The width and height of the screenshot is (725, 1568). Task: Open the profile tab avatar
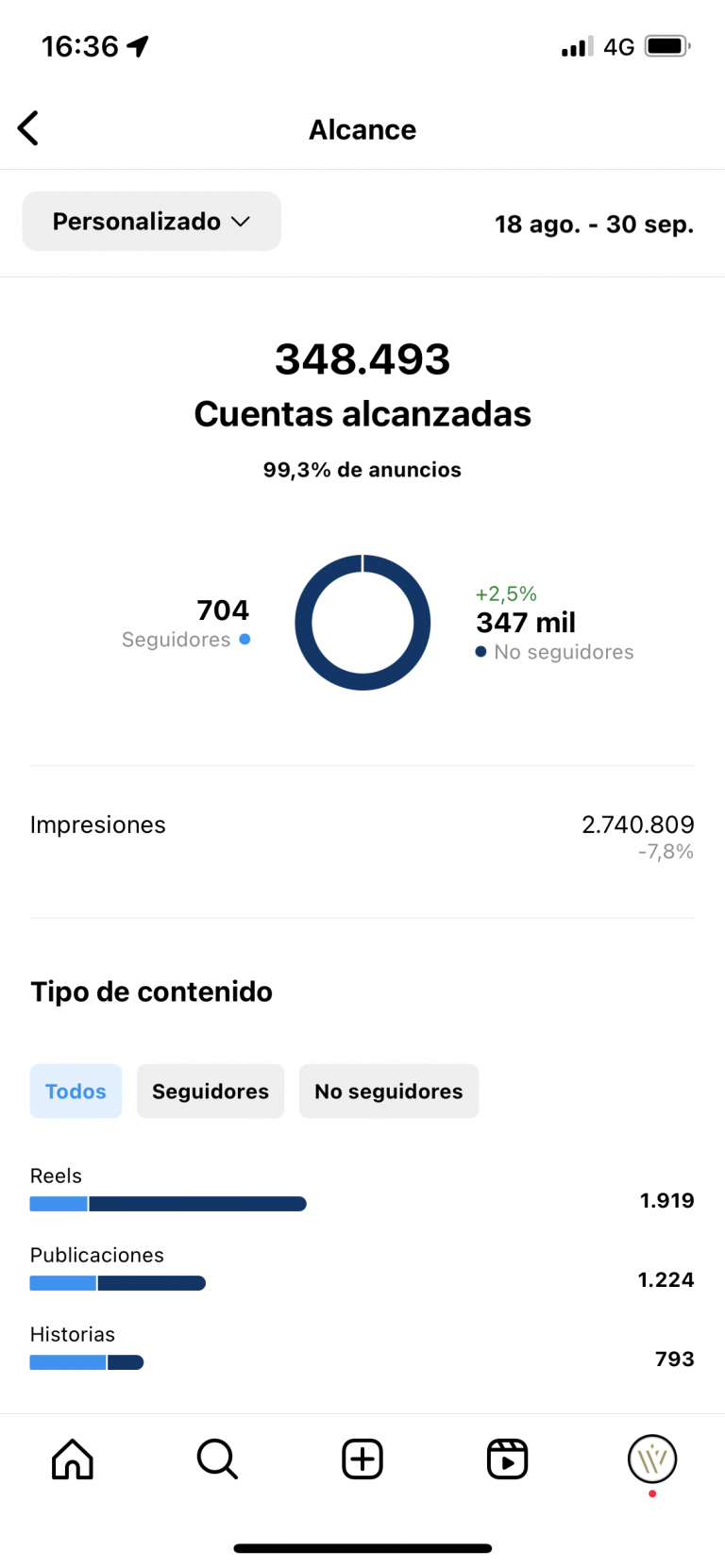click(x=652, y=1460)
